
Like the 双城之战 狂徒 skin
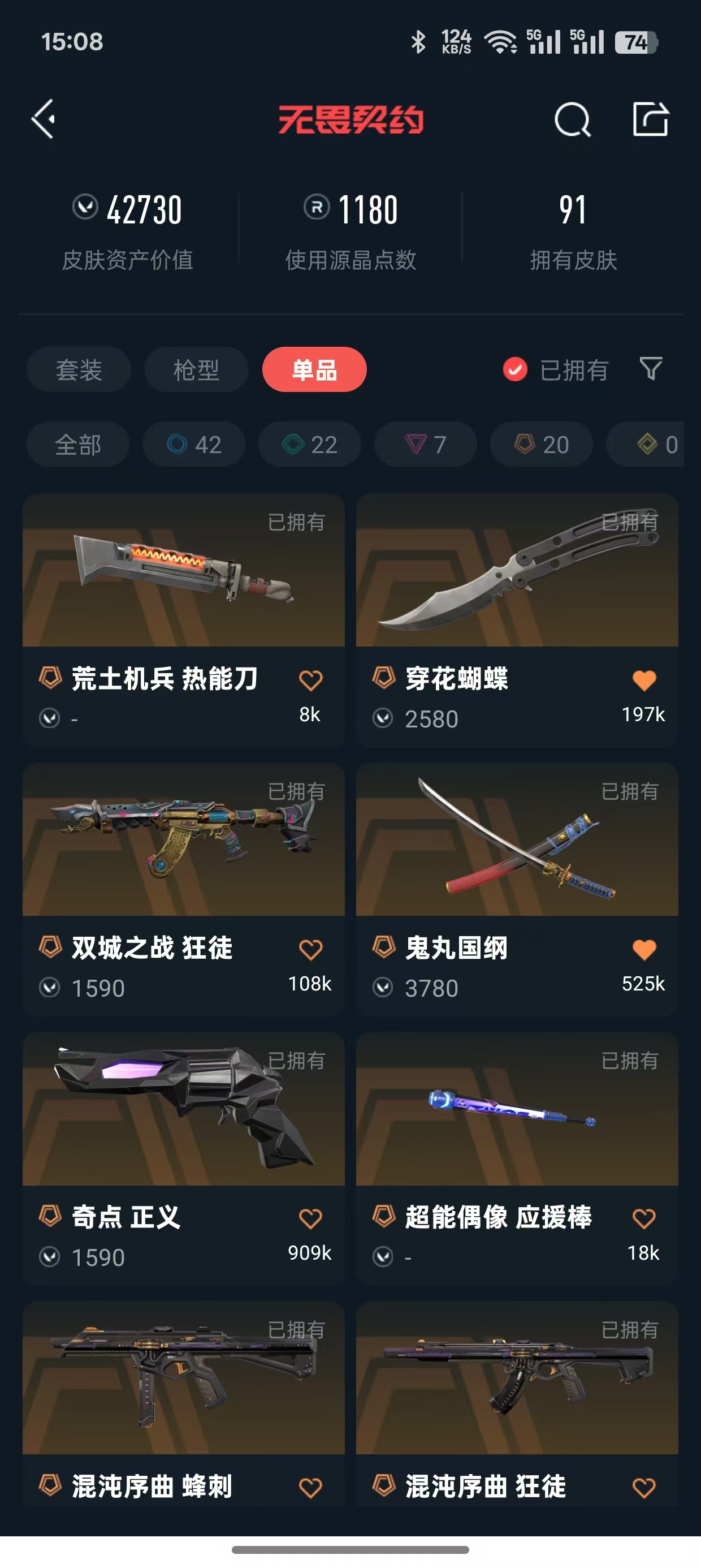point(310,950)
